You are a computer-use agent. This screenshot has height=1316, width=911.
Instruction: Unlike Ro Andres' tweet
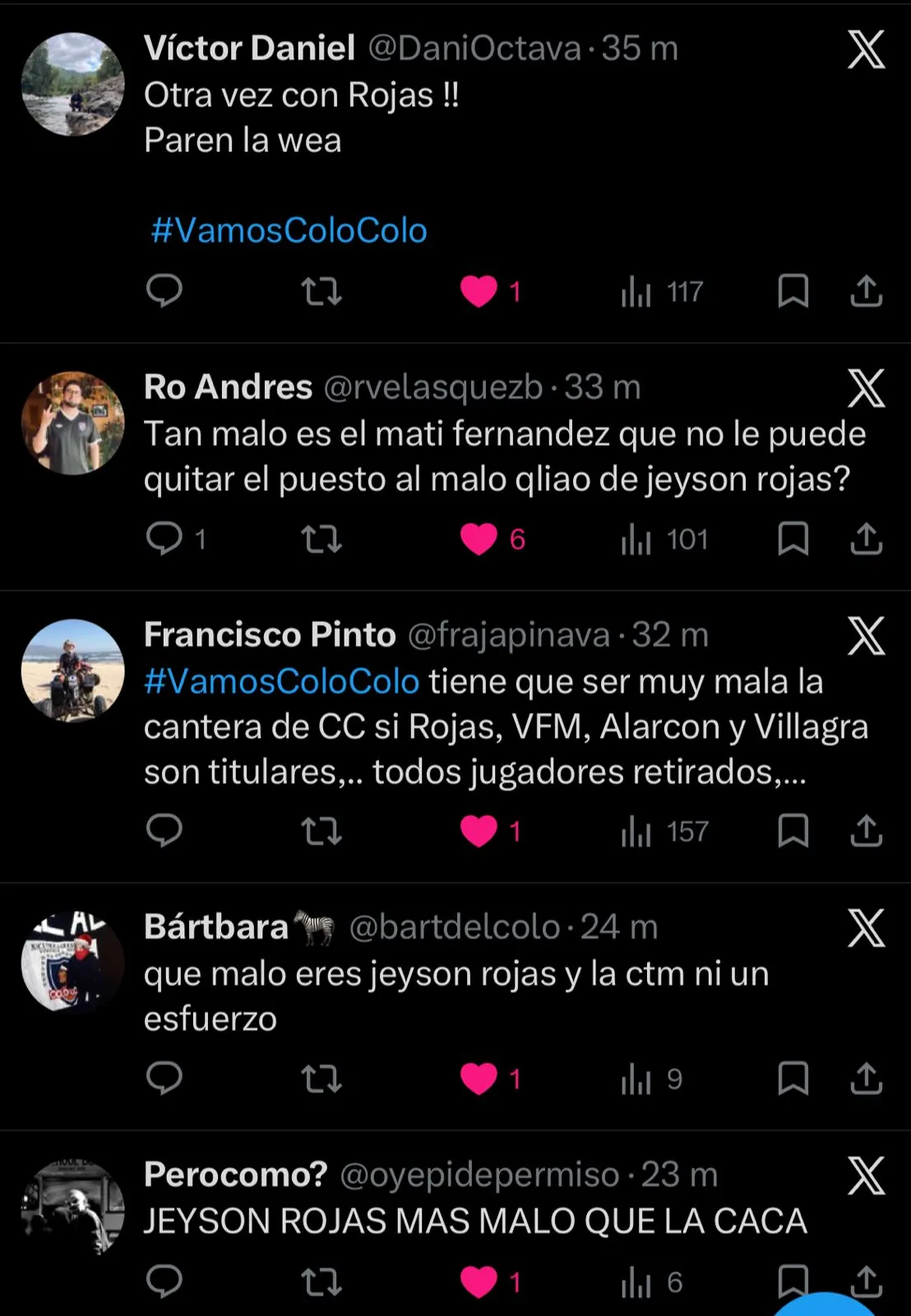tap(479, 540)
